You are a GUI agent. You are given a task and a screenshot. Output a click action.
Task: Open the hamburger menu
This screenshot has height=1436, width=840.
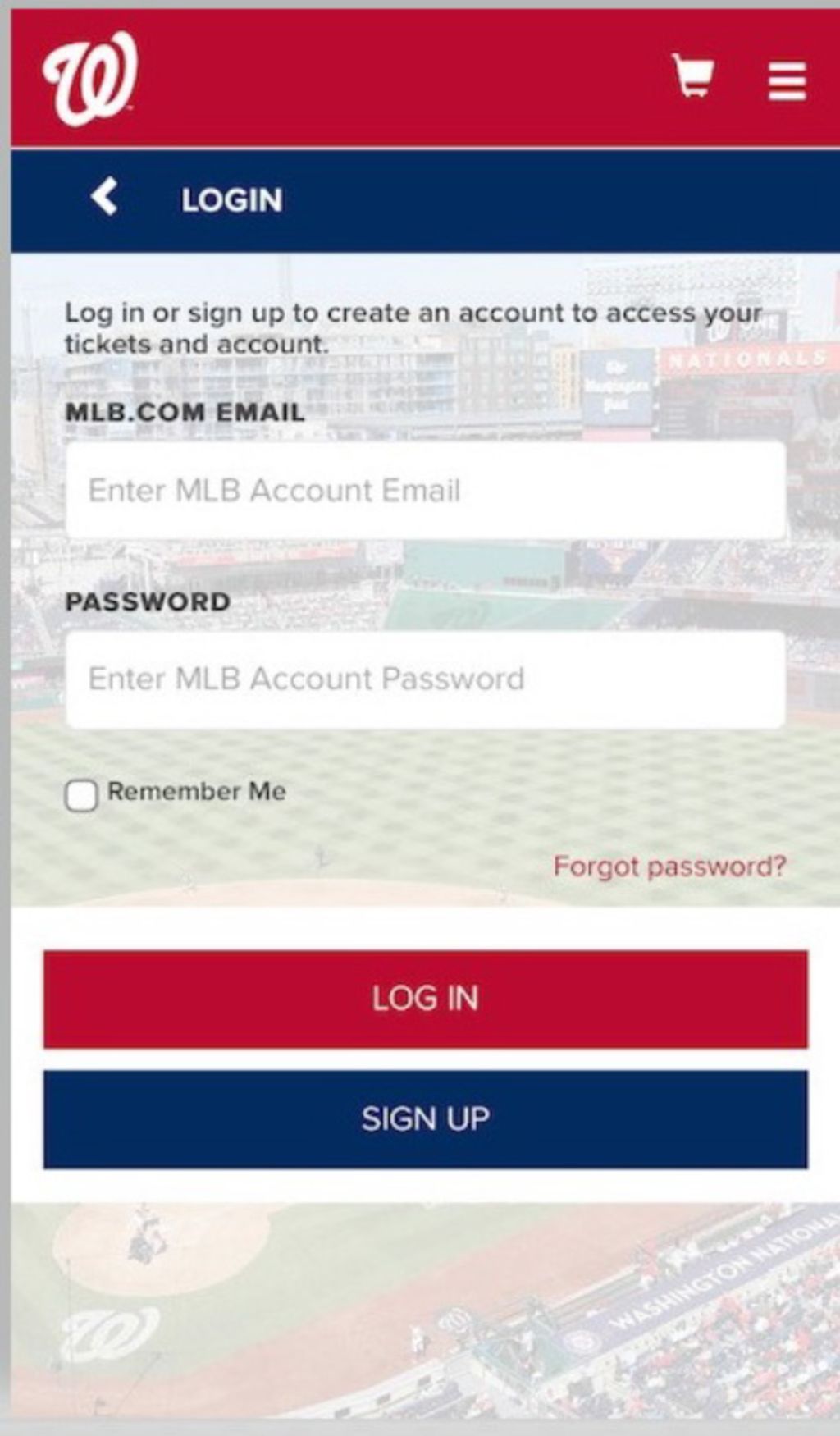[786, 80]
